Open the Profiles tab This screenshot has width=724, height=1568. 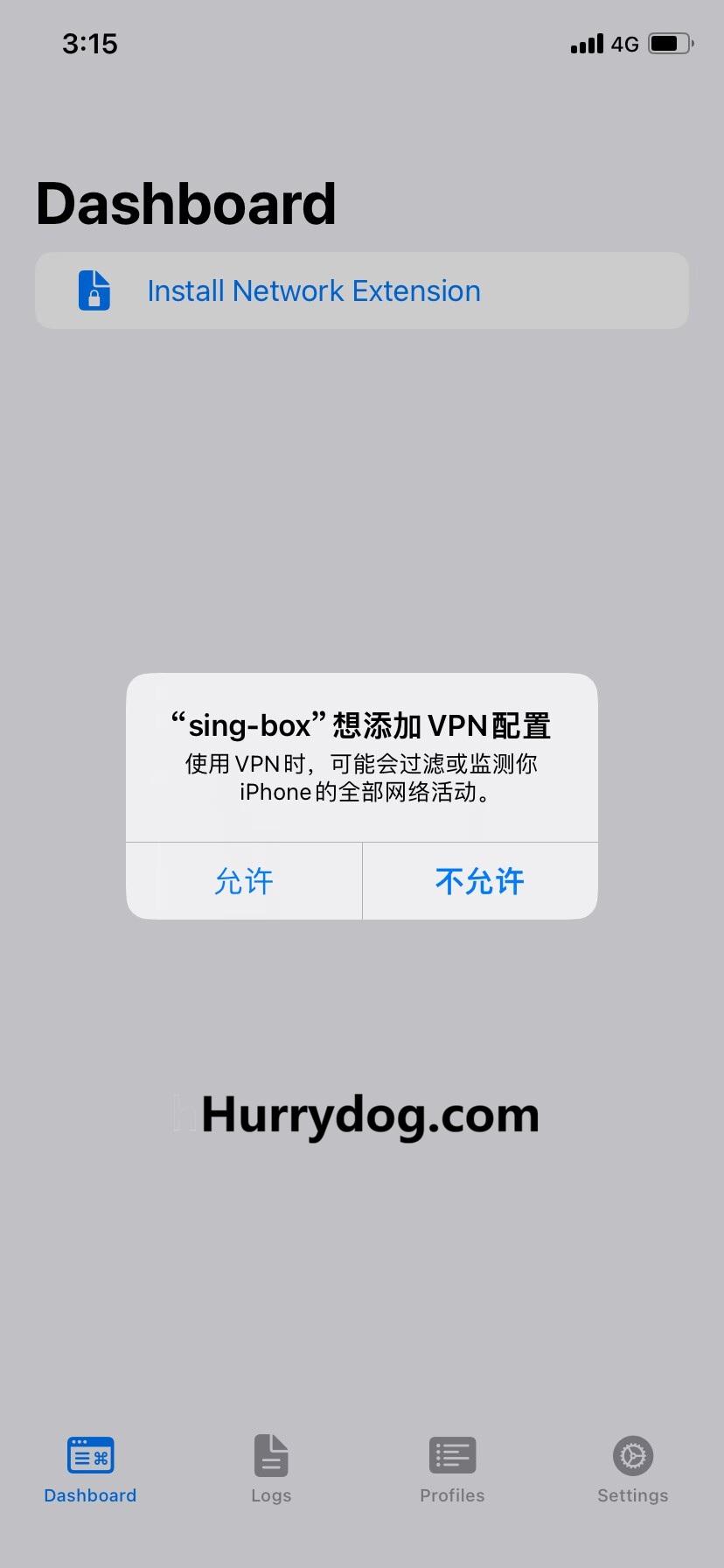point(452,1469)
